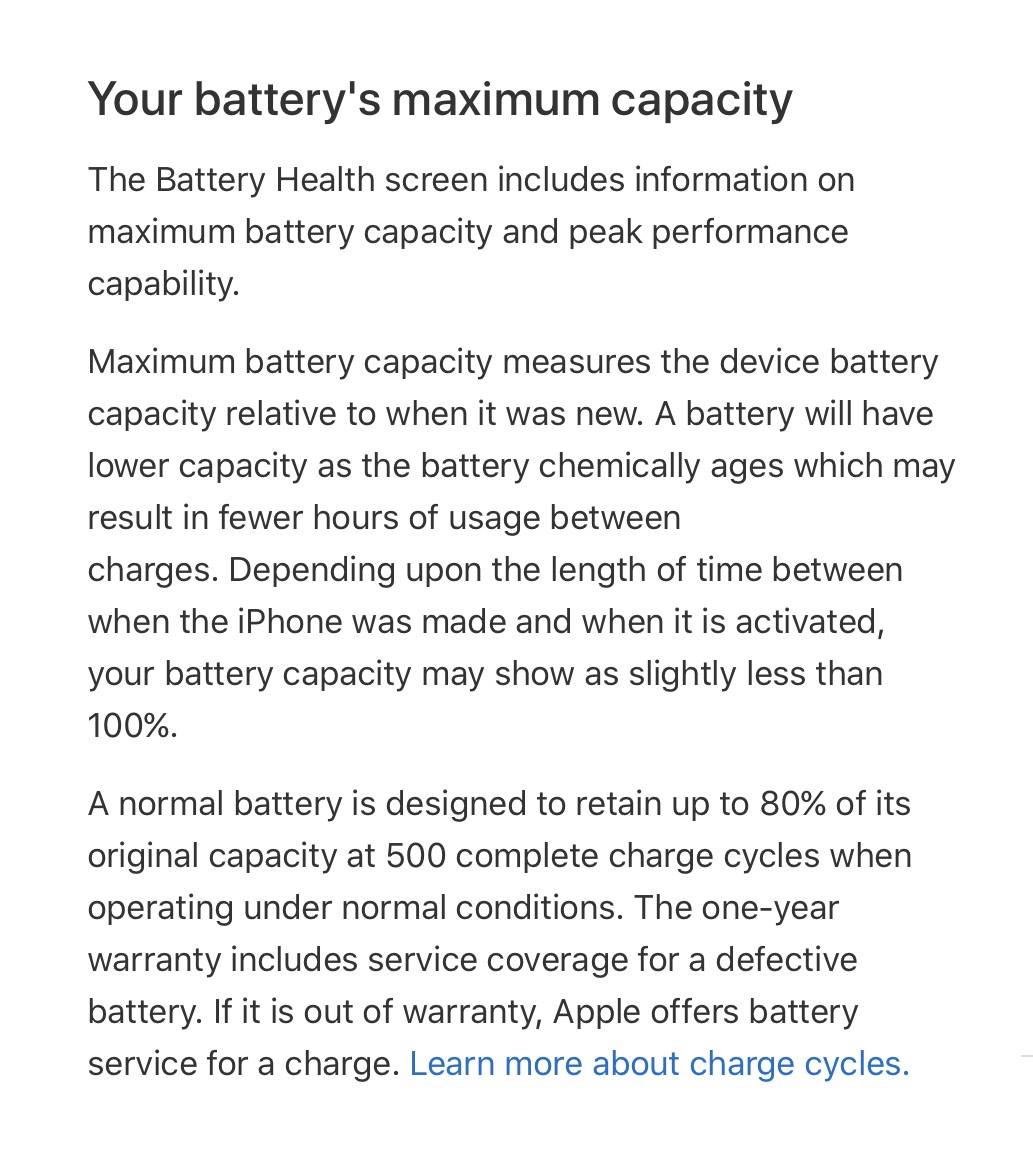Viewport: 1033px width, 1151px height.
Task: Open the Learn more about charge cycles link
Action: [x=659, y=1064]
